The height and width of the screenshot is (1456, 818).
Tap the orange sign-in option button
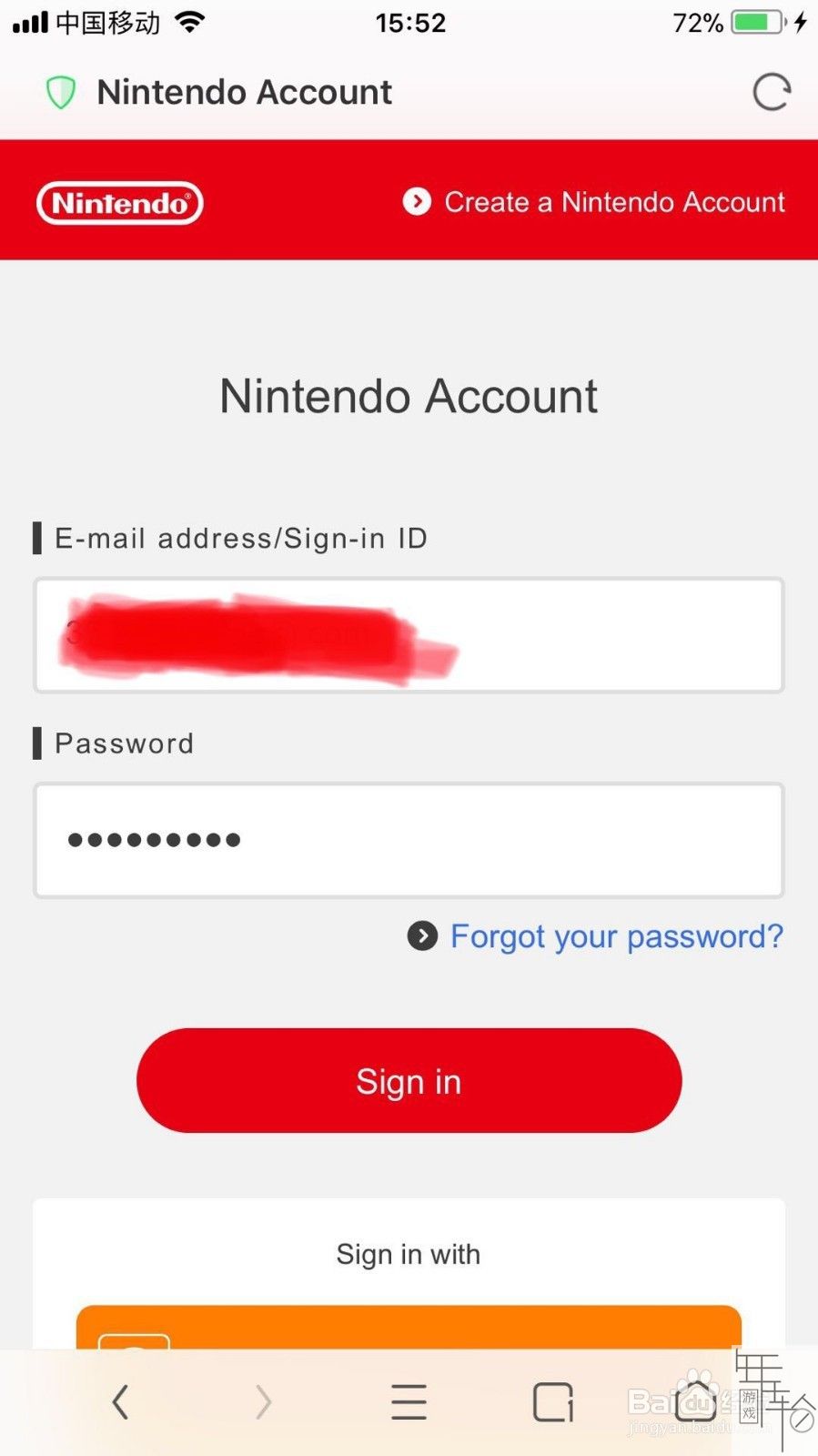coord(409,1327)
